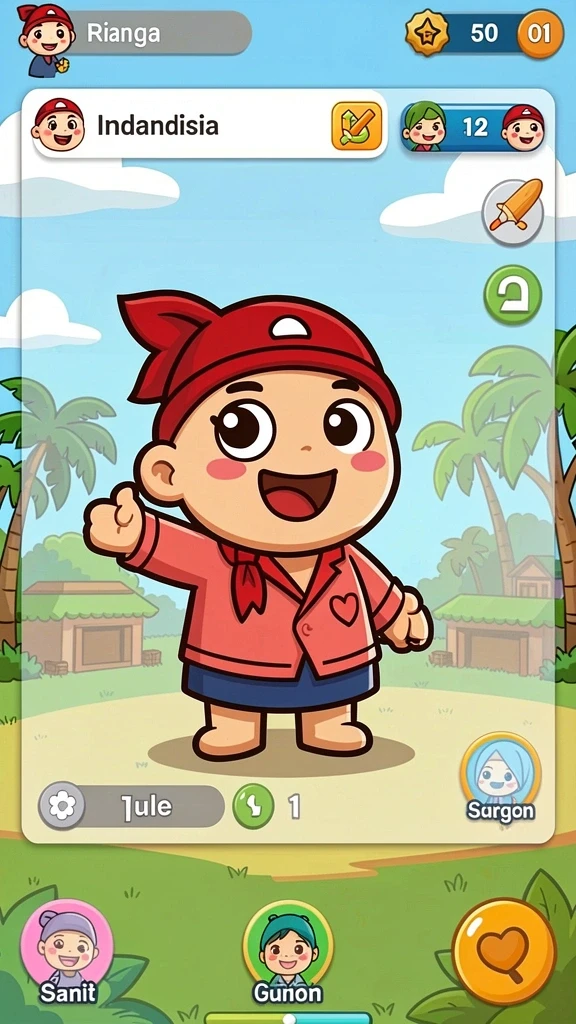Viewport: 576px width, 1024px height.
Task: Open the paintbrush customization tool
Action: pyautogui.click(x=513, y=212)
